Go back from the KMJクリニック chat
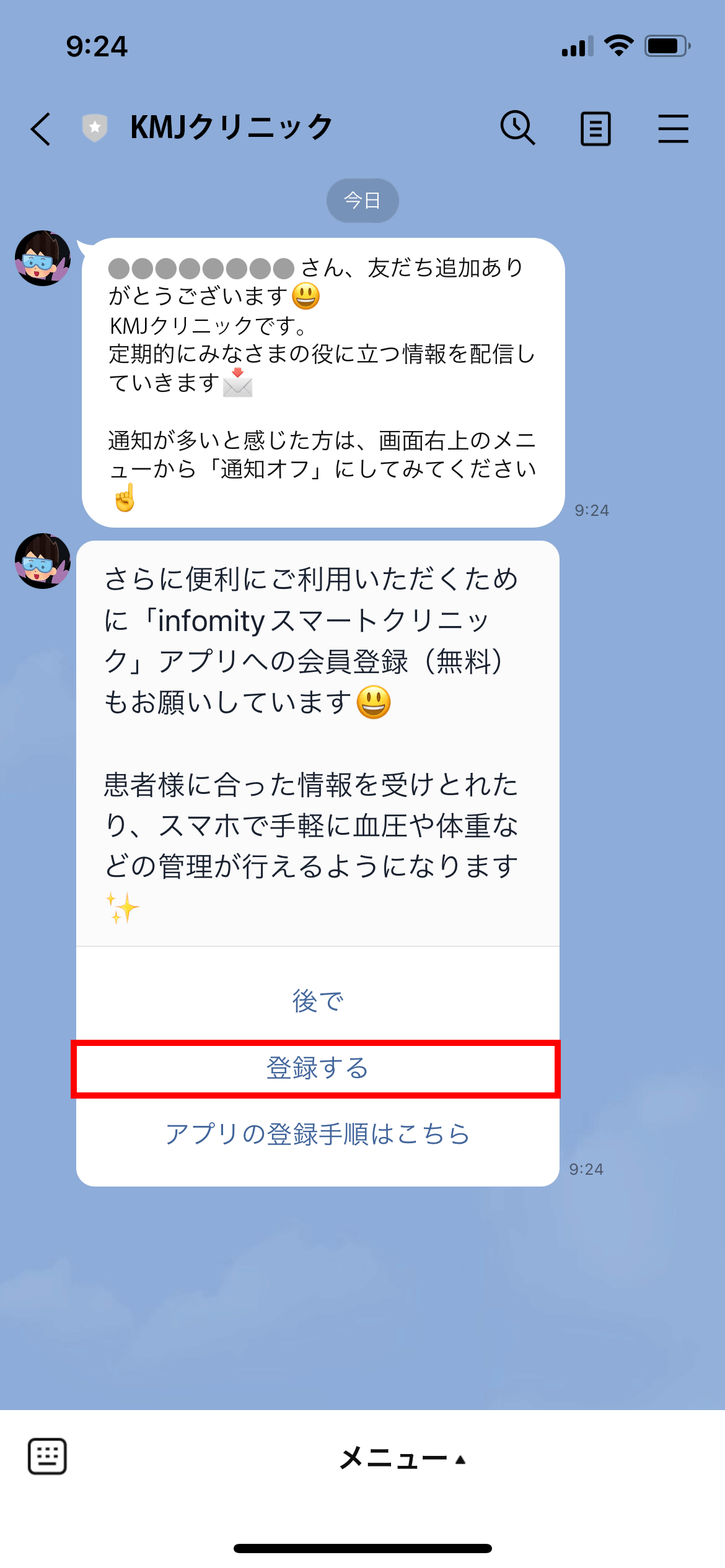 [41, 129]
